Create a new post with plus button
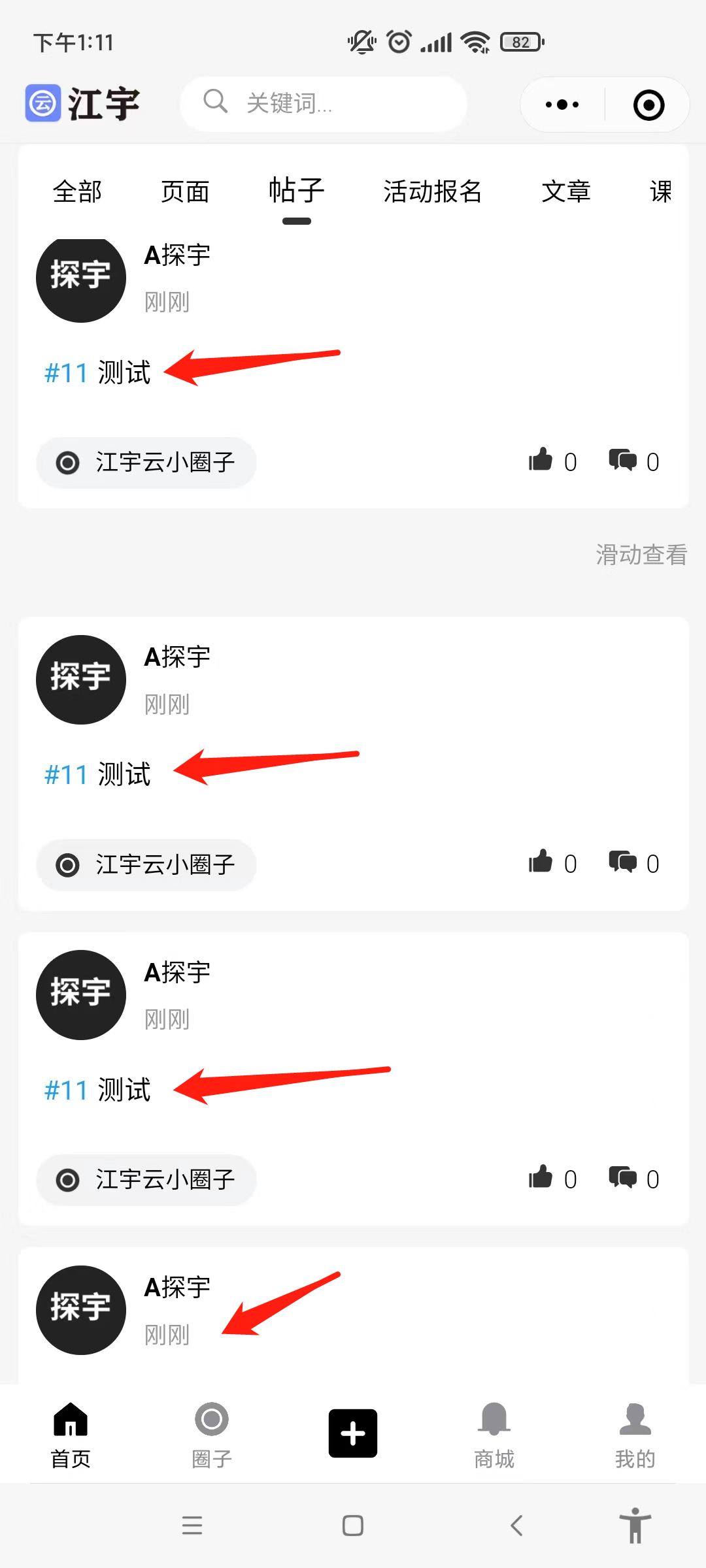Viewport: 706px width, 1568px height. [x=353, y=1433]
